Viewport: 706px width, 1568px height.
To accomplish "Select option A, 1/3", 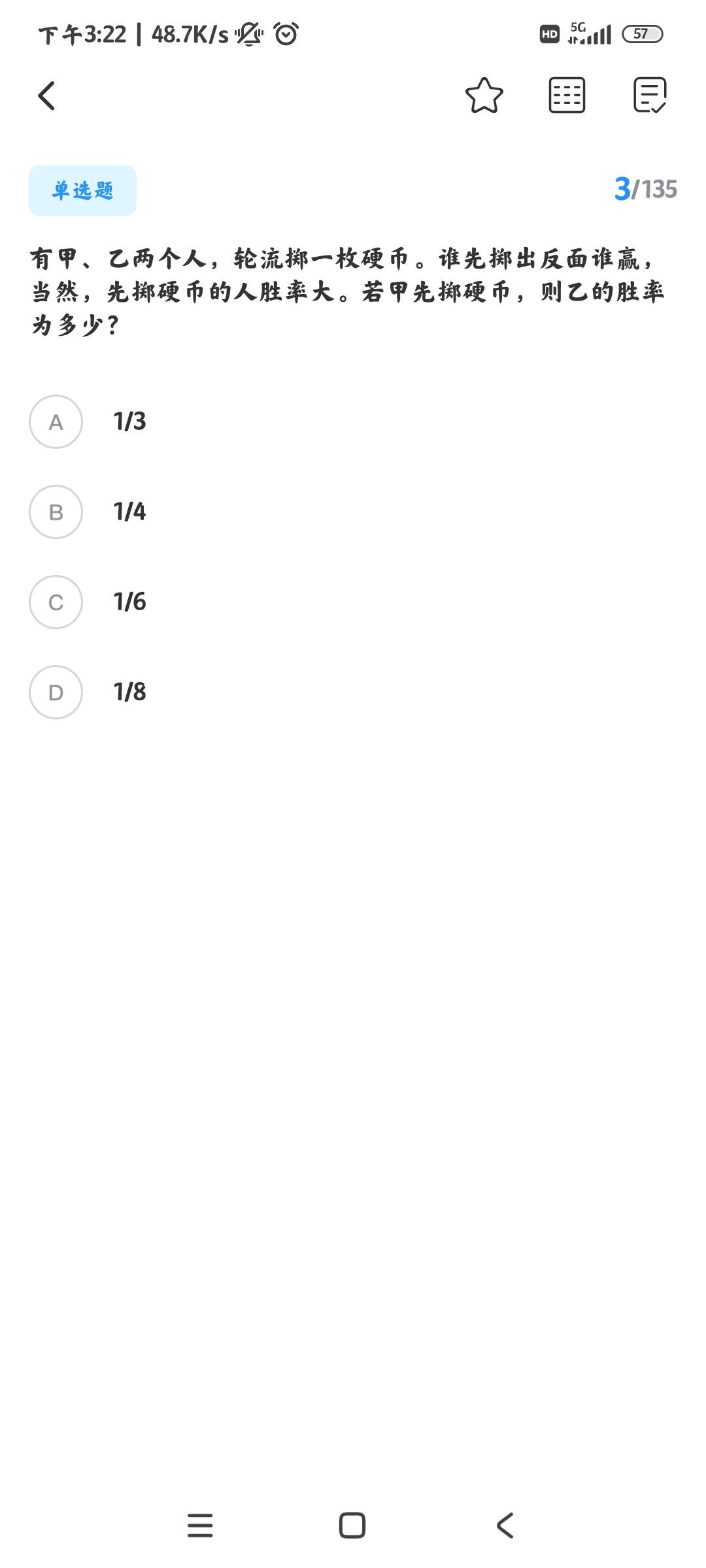I will [56, 422].
